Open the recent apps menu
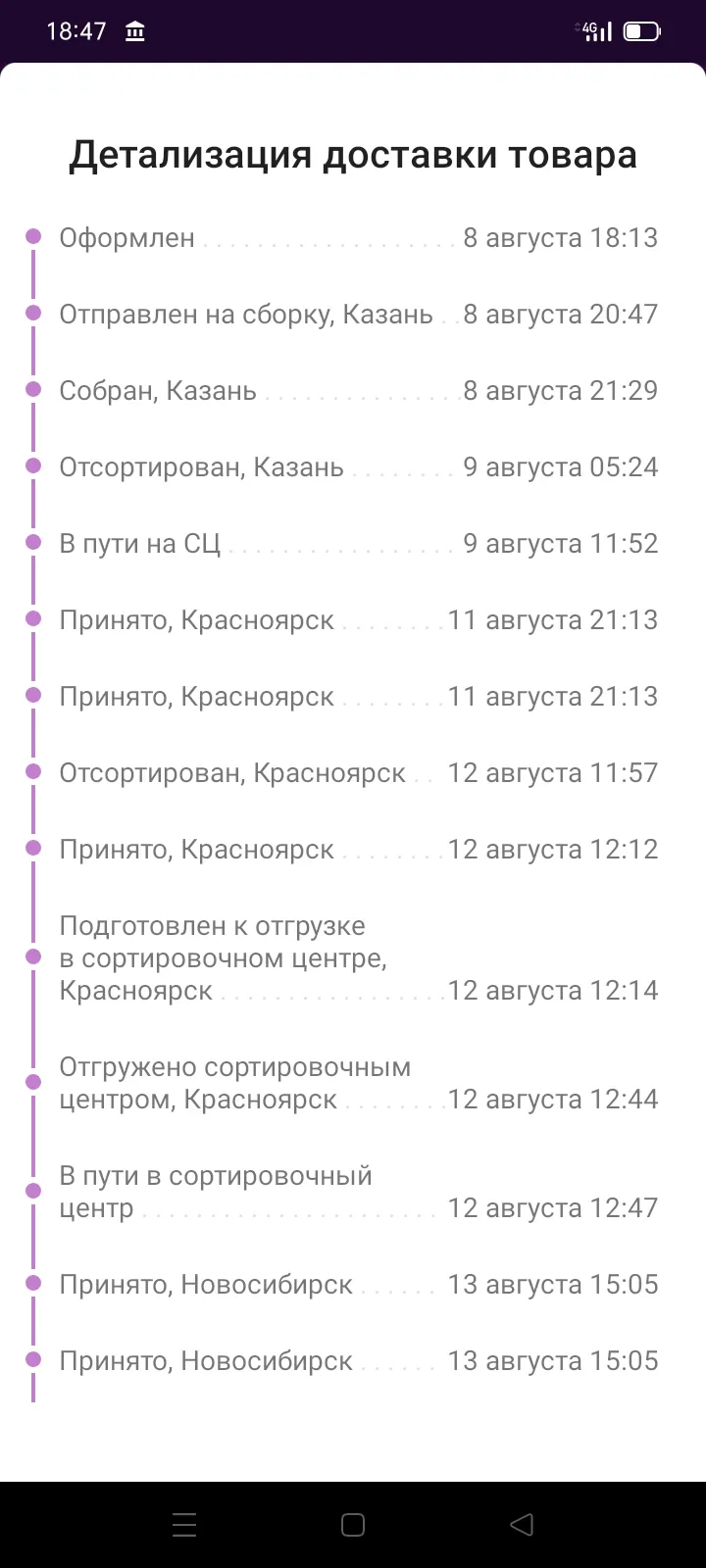Viewport: 706px width, 1568px height. click(x=184, y=1525)
